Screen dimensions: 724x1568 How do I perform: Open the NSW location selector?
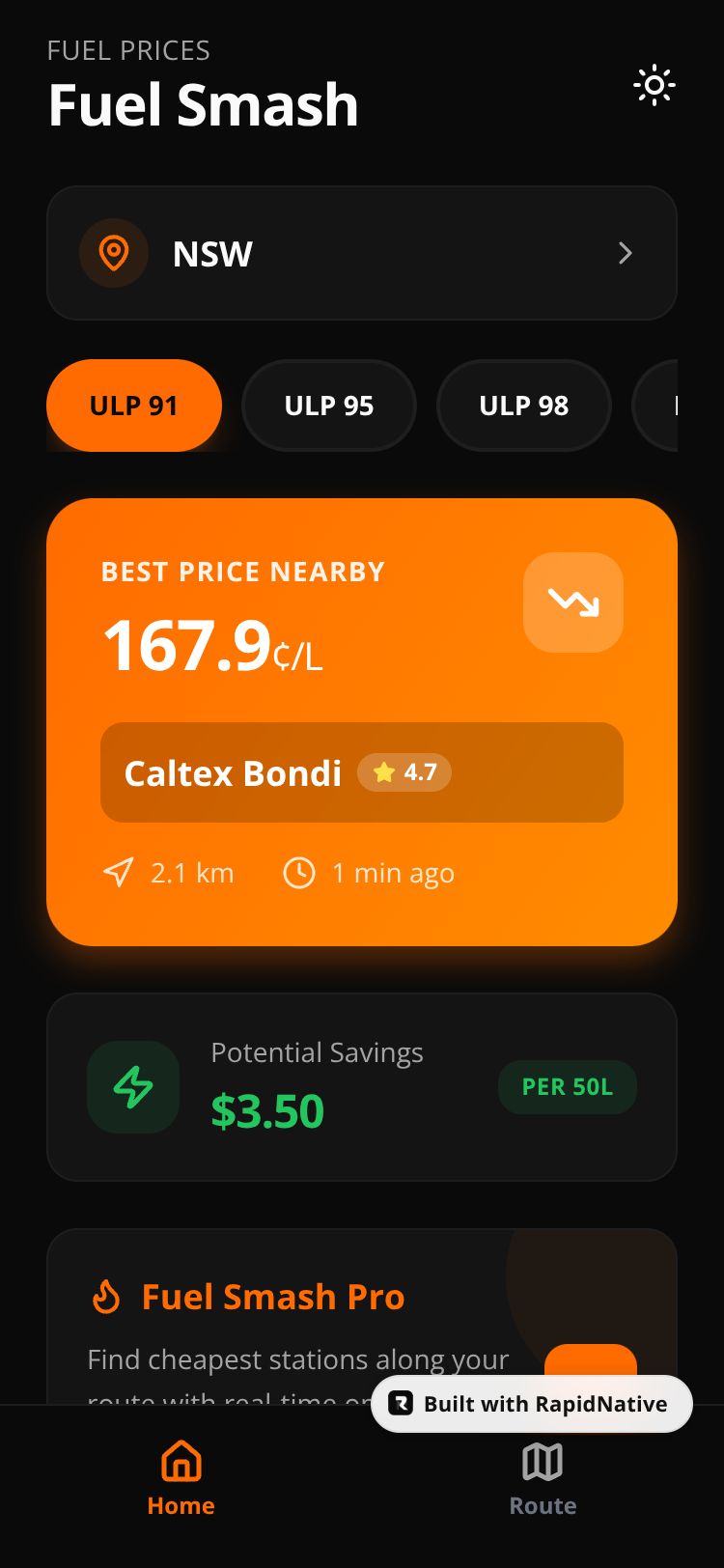tap(362, 253)
